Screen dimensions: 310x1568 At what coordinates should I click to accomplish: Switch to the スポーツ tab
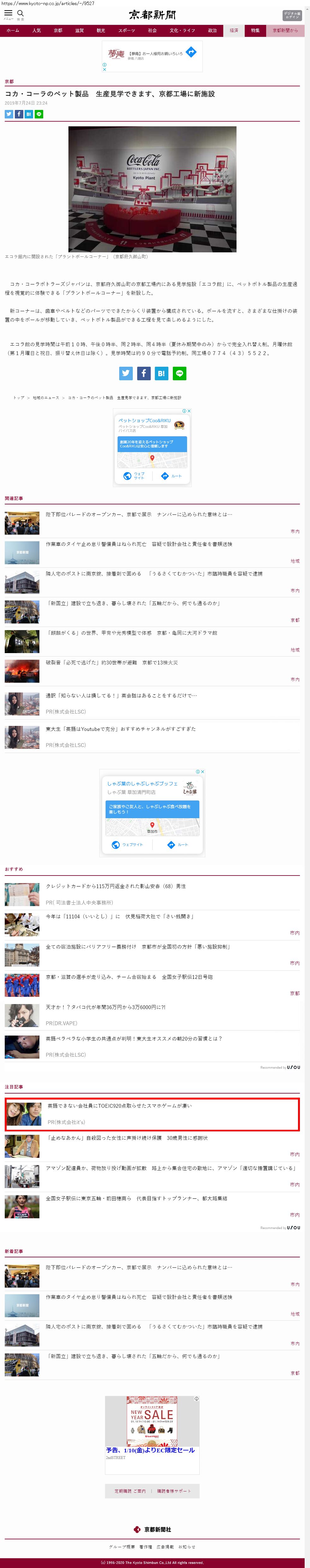pos(127,31)
